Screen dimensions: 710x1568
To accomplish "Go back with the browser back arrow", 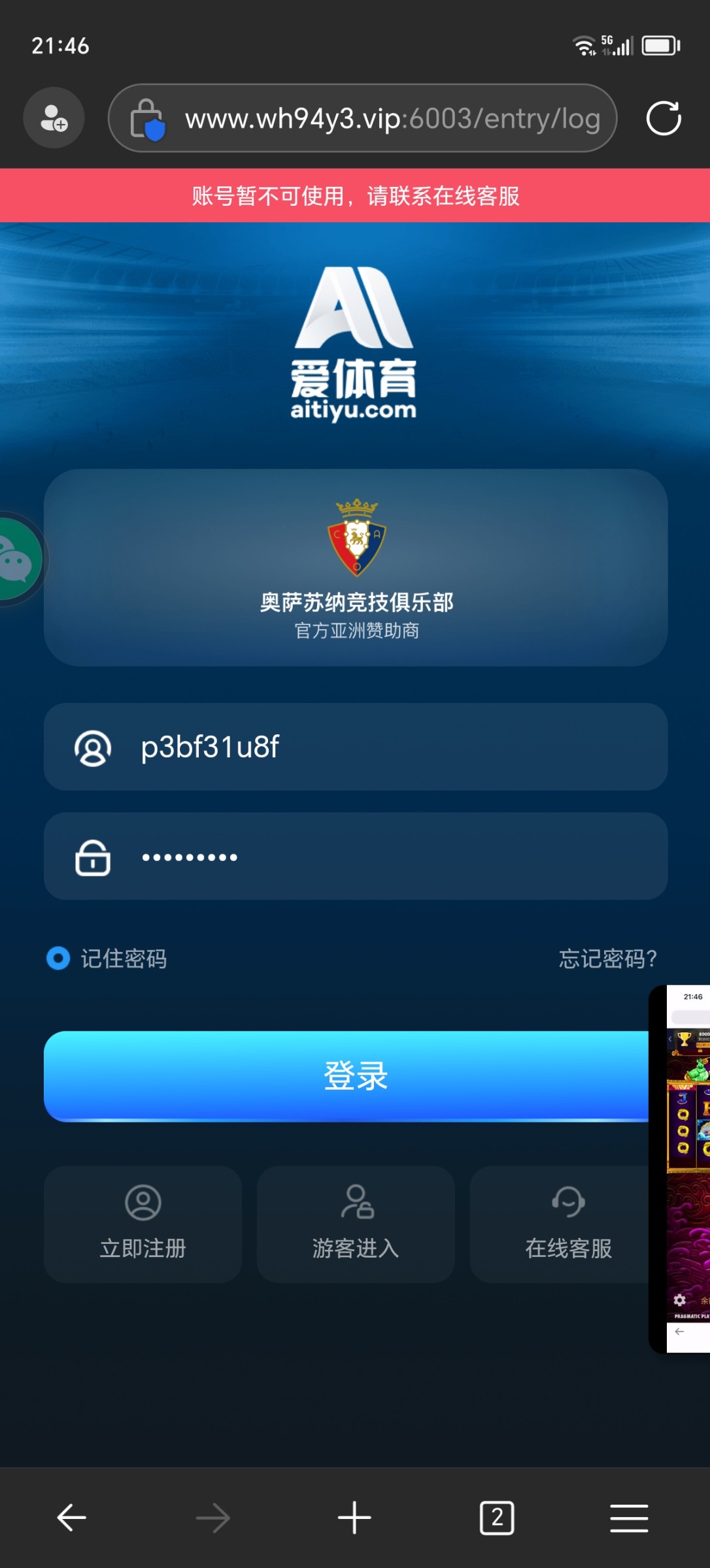I will pos(72,1517).
